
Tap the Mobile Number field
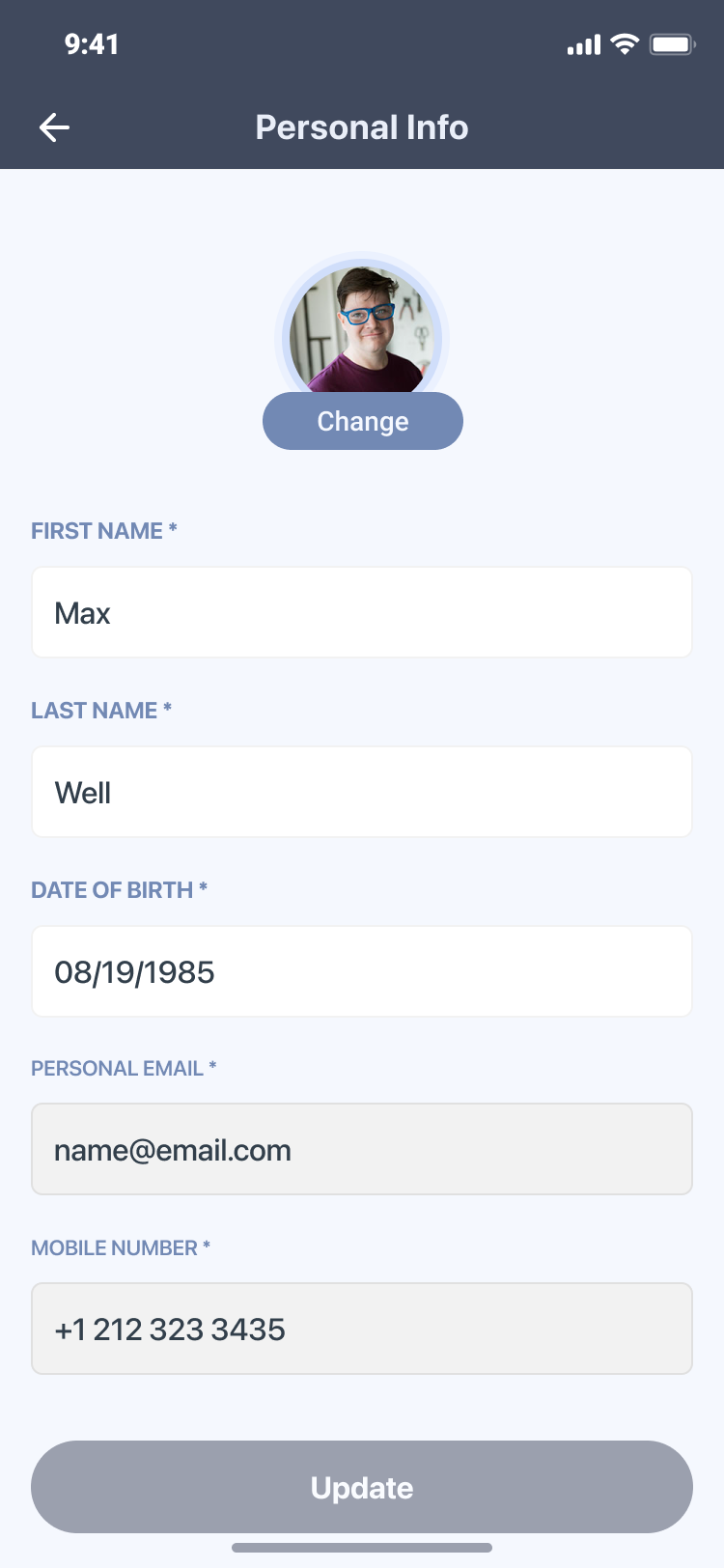pyautogui.click(x=362, y=1329)
